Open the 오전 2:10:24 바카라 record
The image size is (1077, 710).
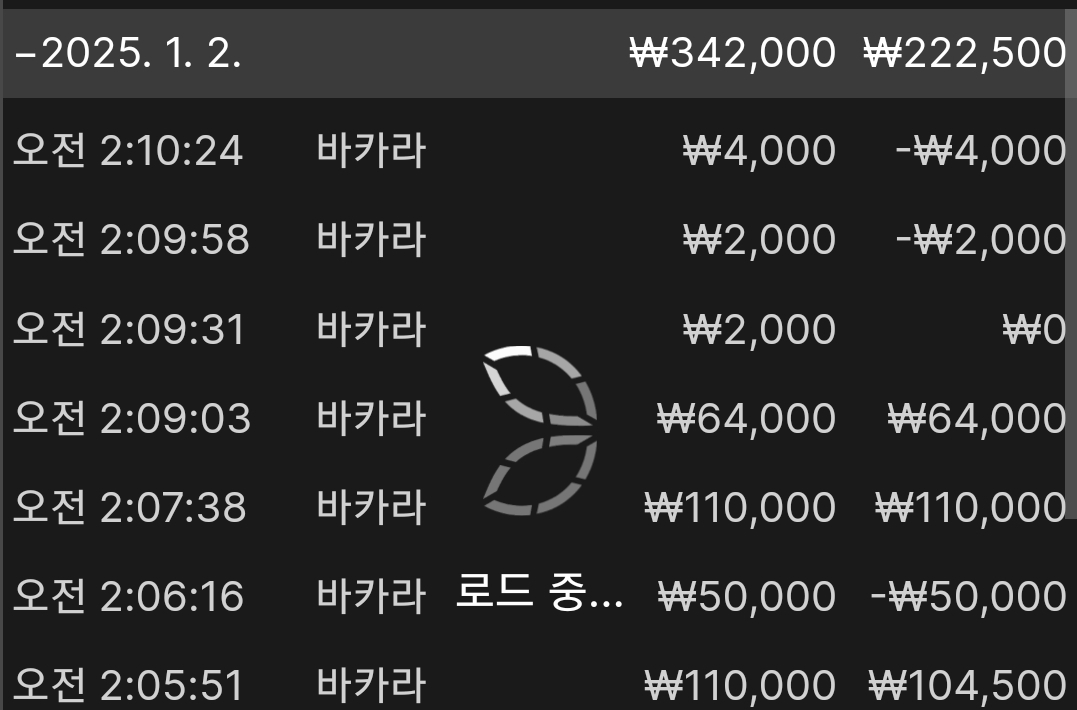point(371,151)
